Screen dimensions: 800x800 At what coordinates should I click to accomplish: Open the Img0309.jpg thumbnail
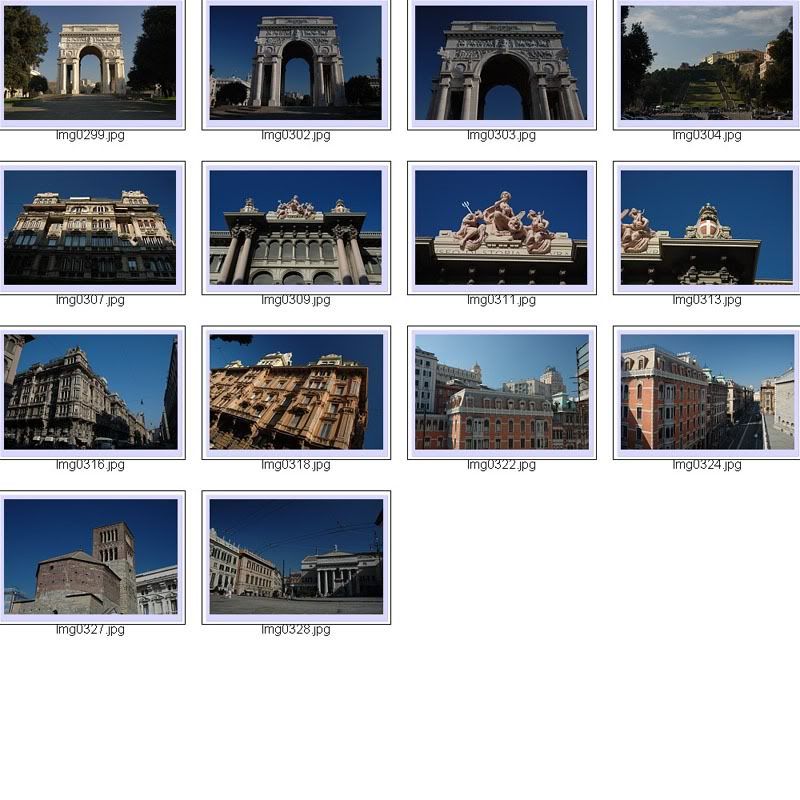(x=296, y=227)
